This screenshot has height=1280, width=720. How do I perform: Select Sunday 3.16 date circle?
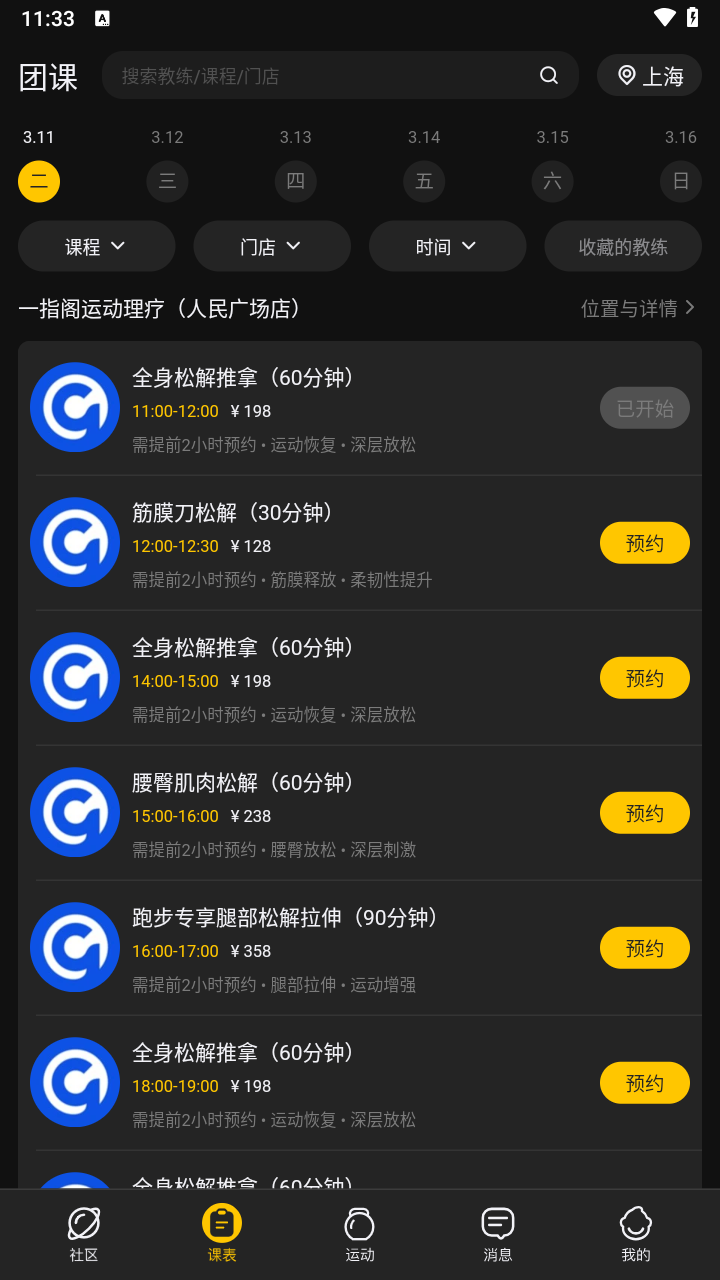[680, 181]
